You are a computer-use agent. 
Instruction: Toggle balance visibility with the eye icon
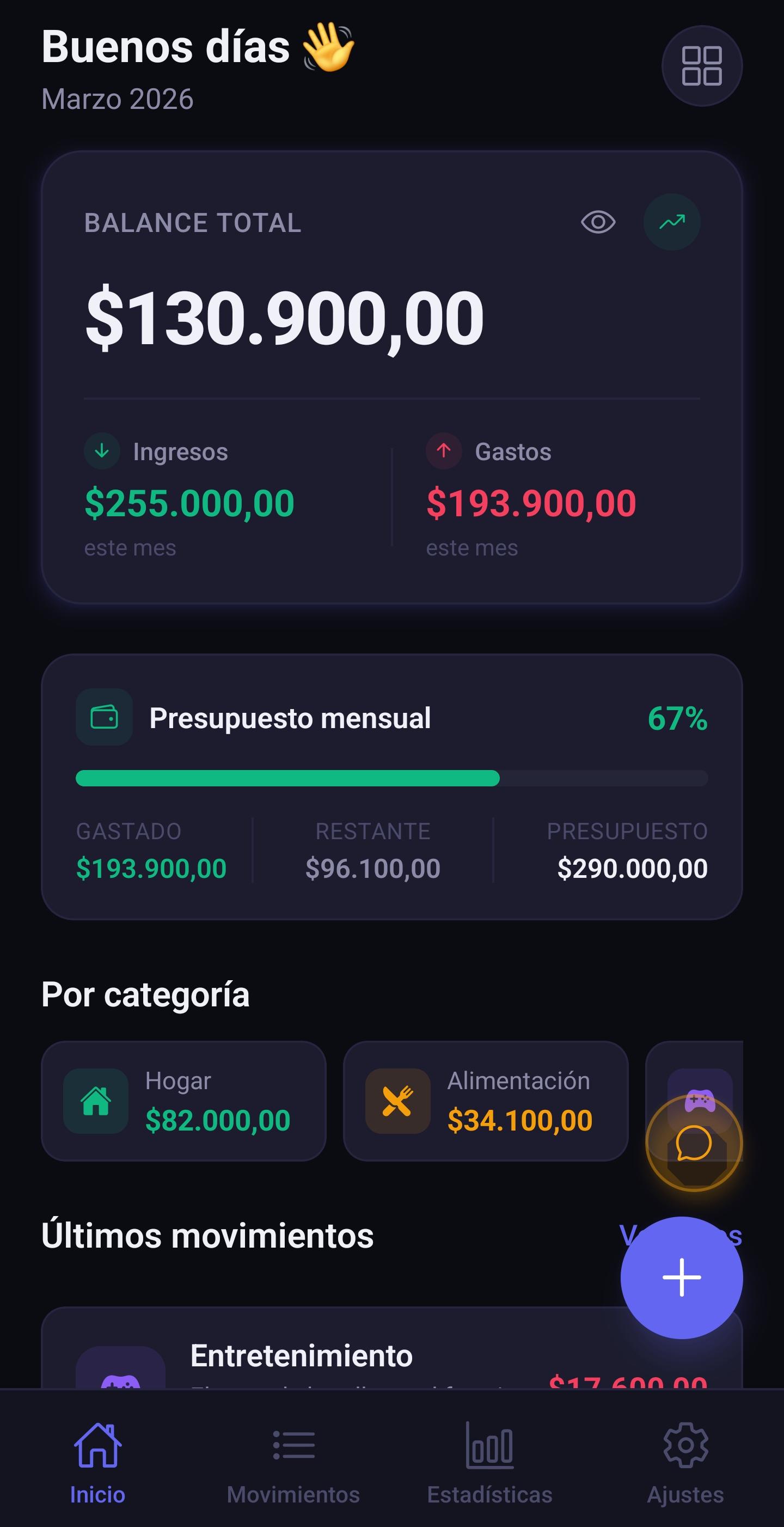(x=598, y=222)
